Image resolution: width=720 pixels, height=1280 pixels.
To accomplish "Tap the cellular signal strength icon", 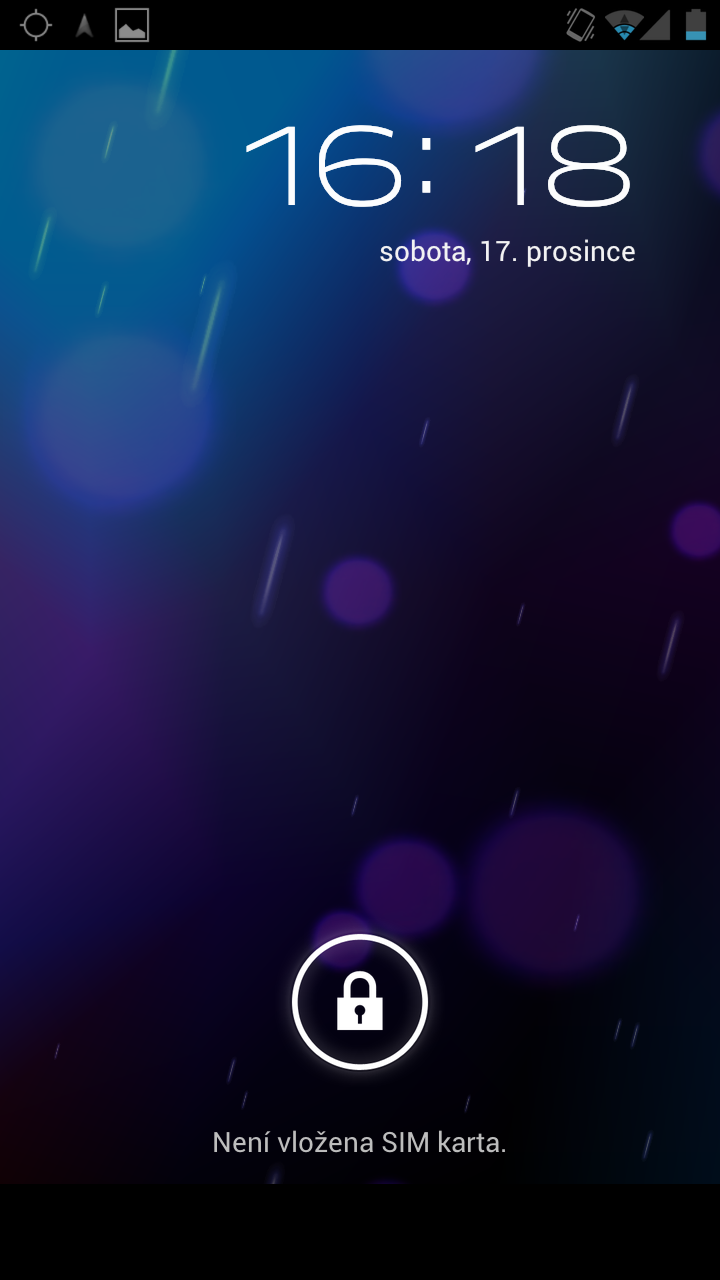I will click(x=655, y=25).
